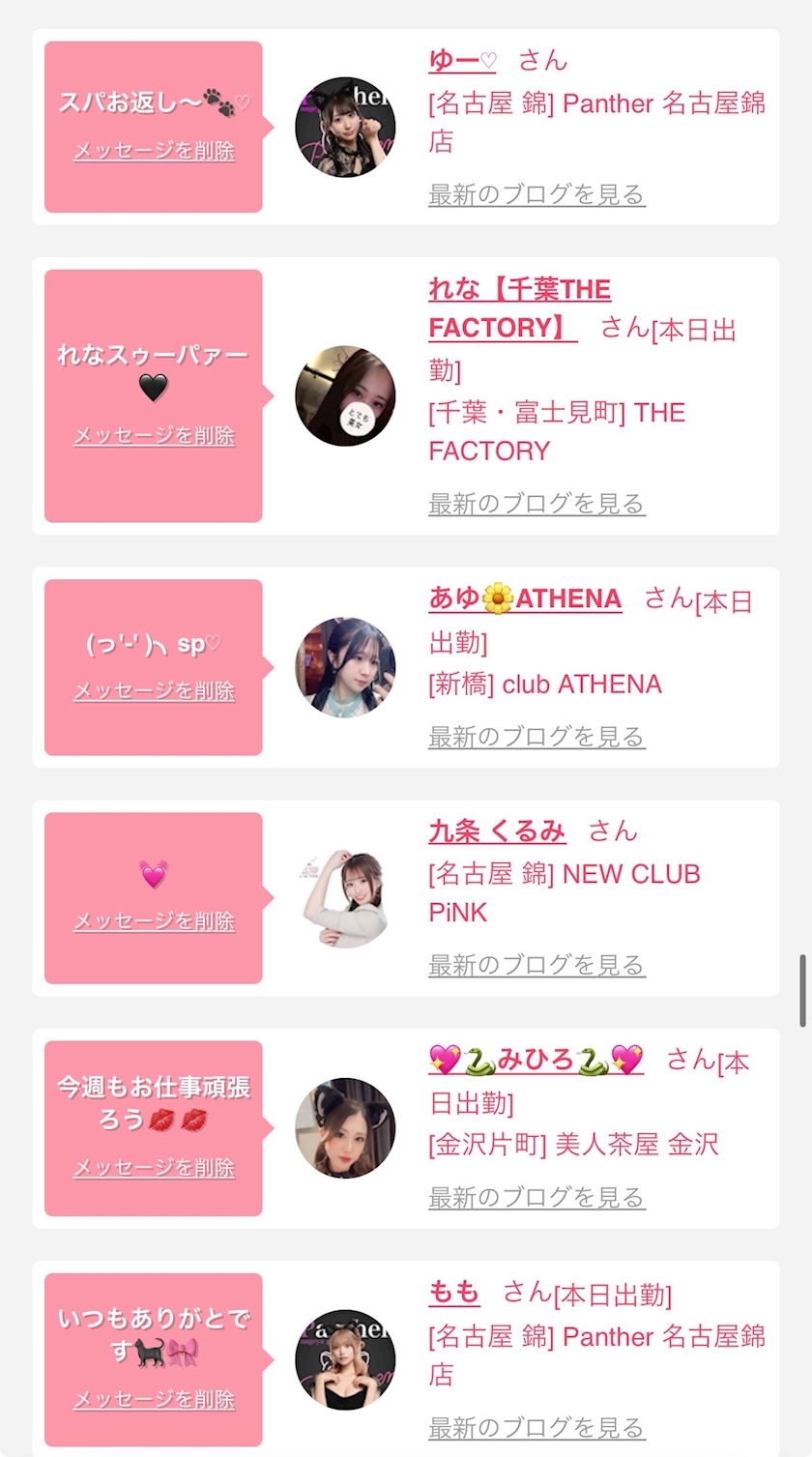View ゆー♡'s latest blog

(x=536, y=194)
